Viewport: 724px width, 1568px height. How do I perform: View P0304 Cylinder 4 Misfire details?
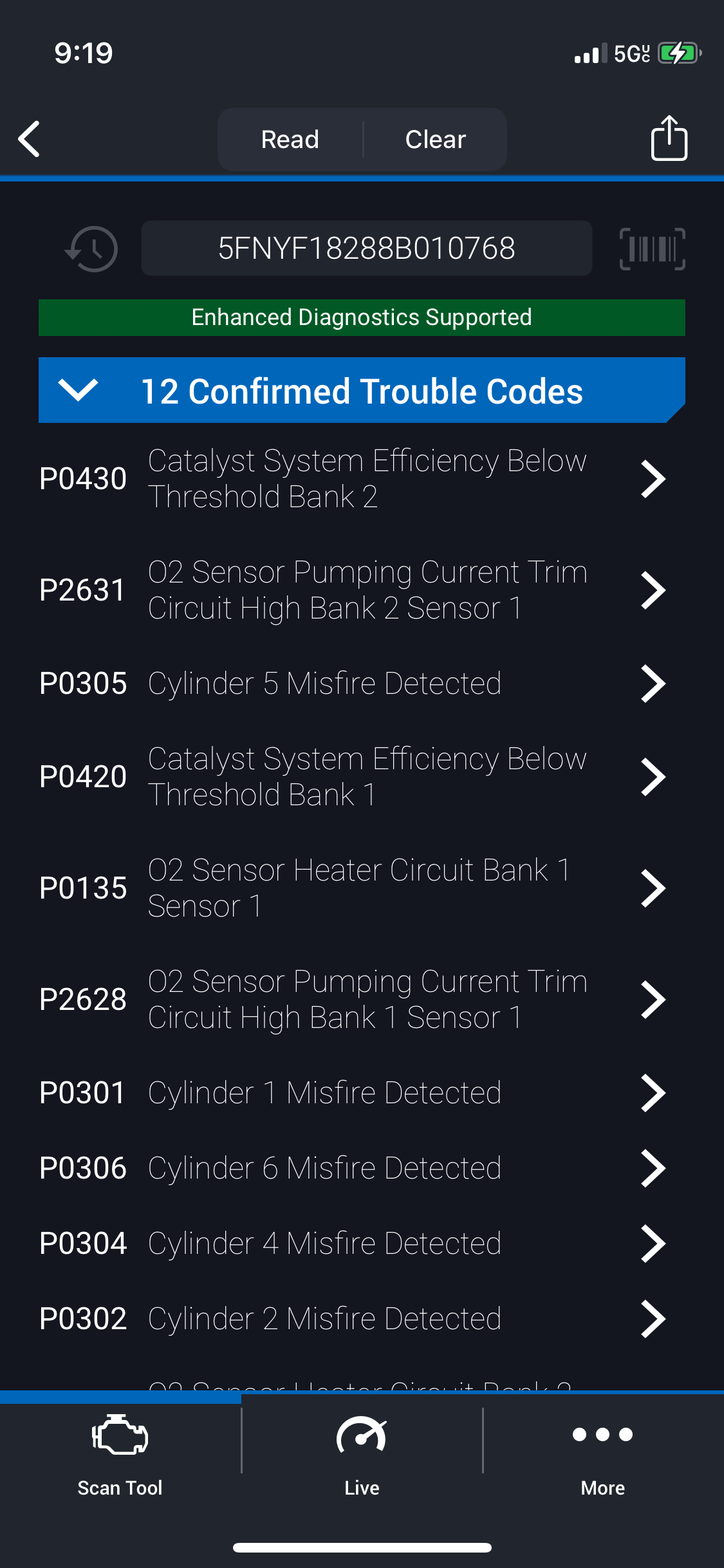coord(362,1244)
